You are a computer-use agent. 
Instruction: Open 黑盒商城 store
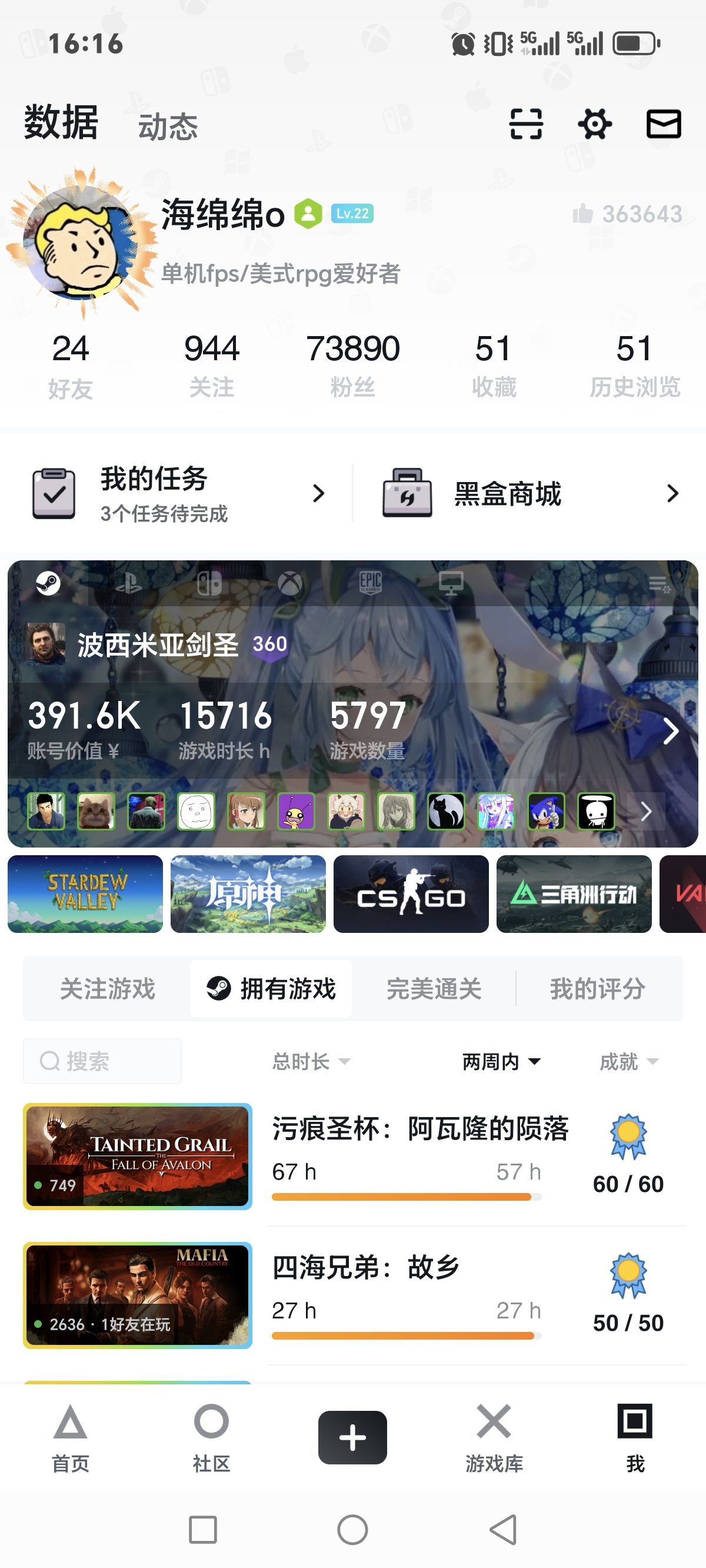(x=529, y=494)
